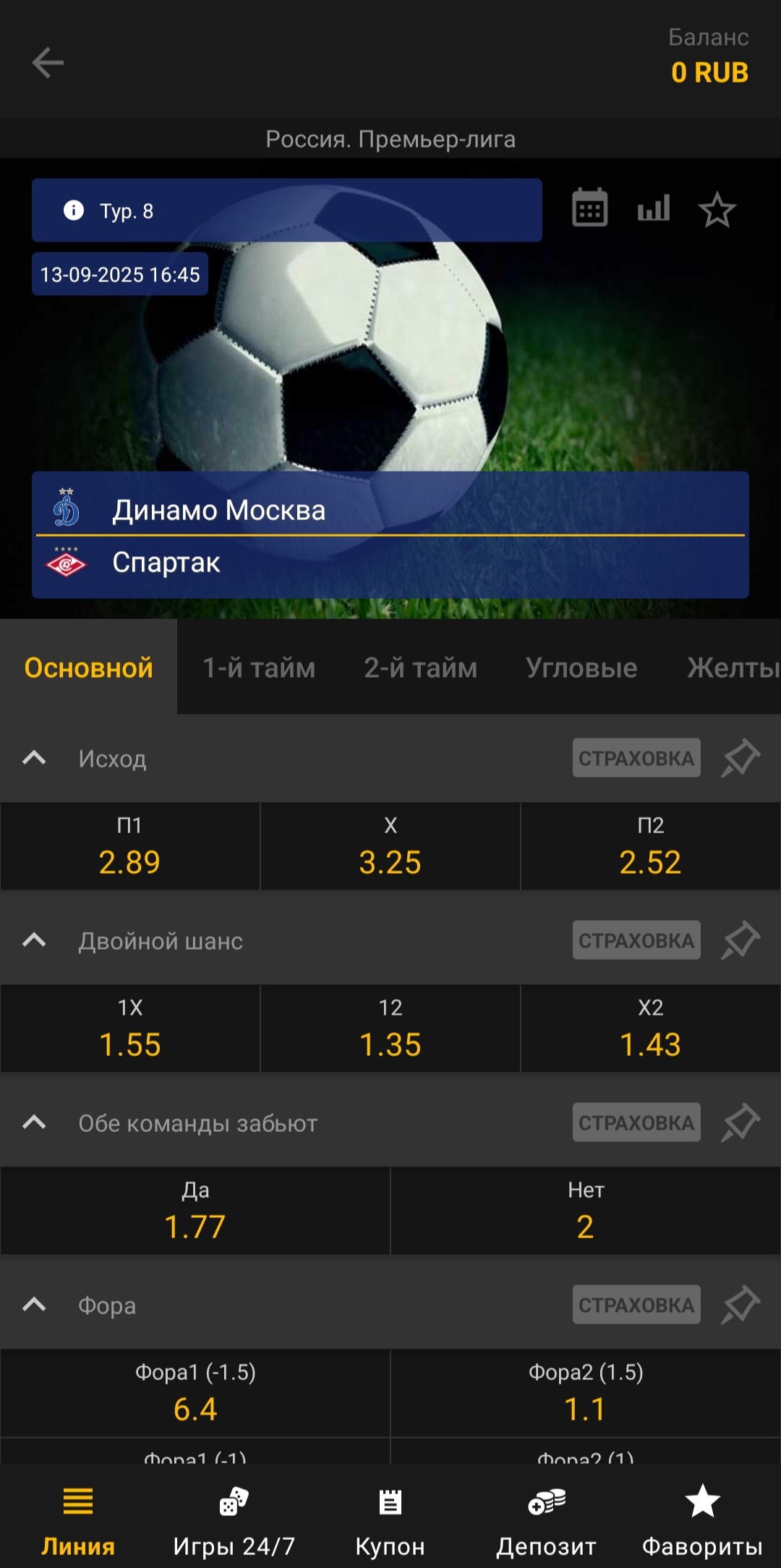Open the Купон tab

[x=390, y=1523]
